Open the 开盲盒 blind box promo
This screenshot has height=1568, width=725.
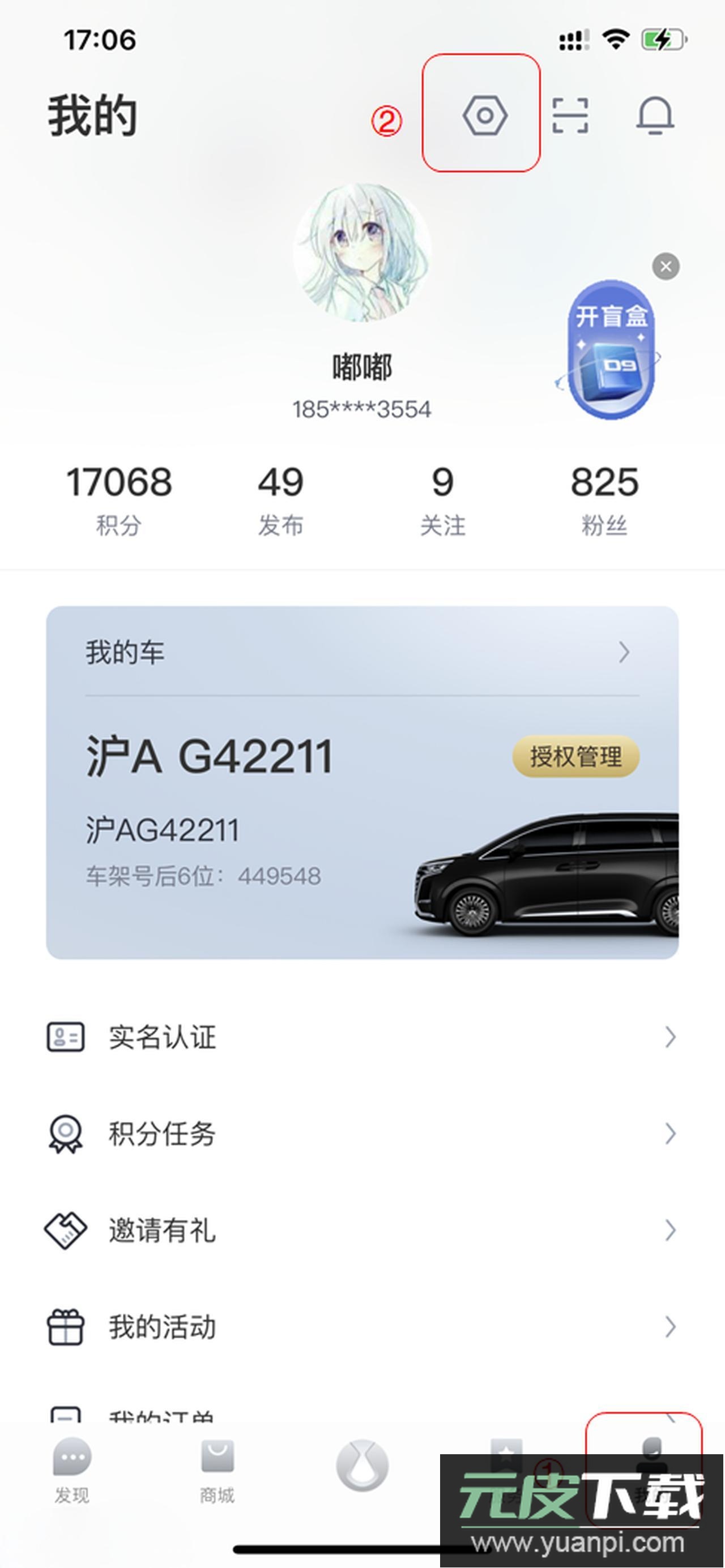pos(611,350)
